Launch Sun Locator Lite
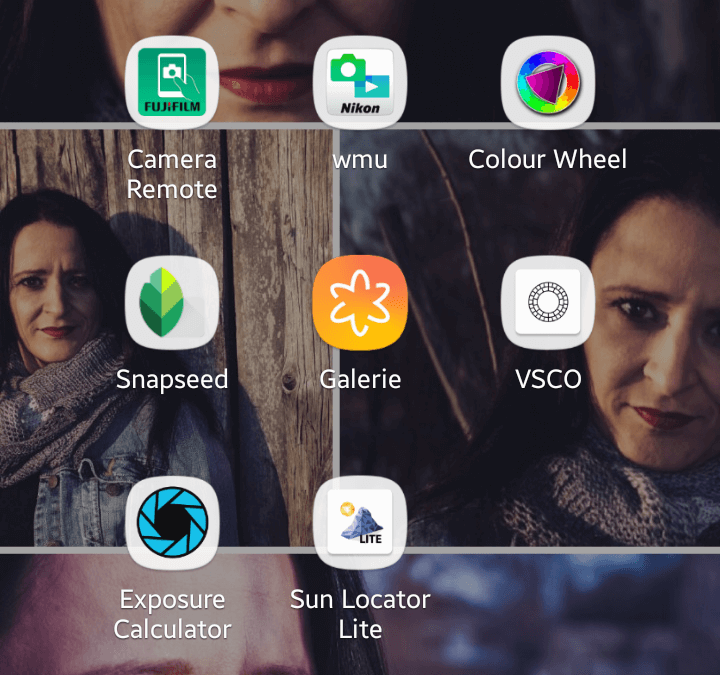 360,523
